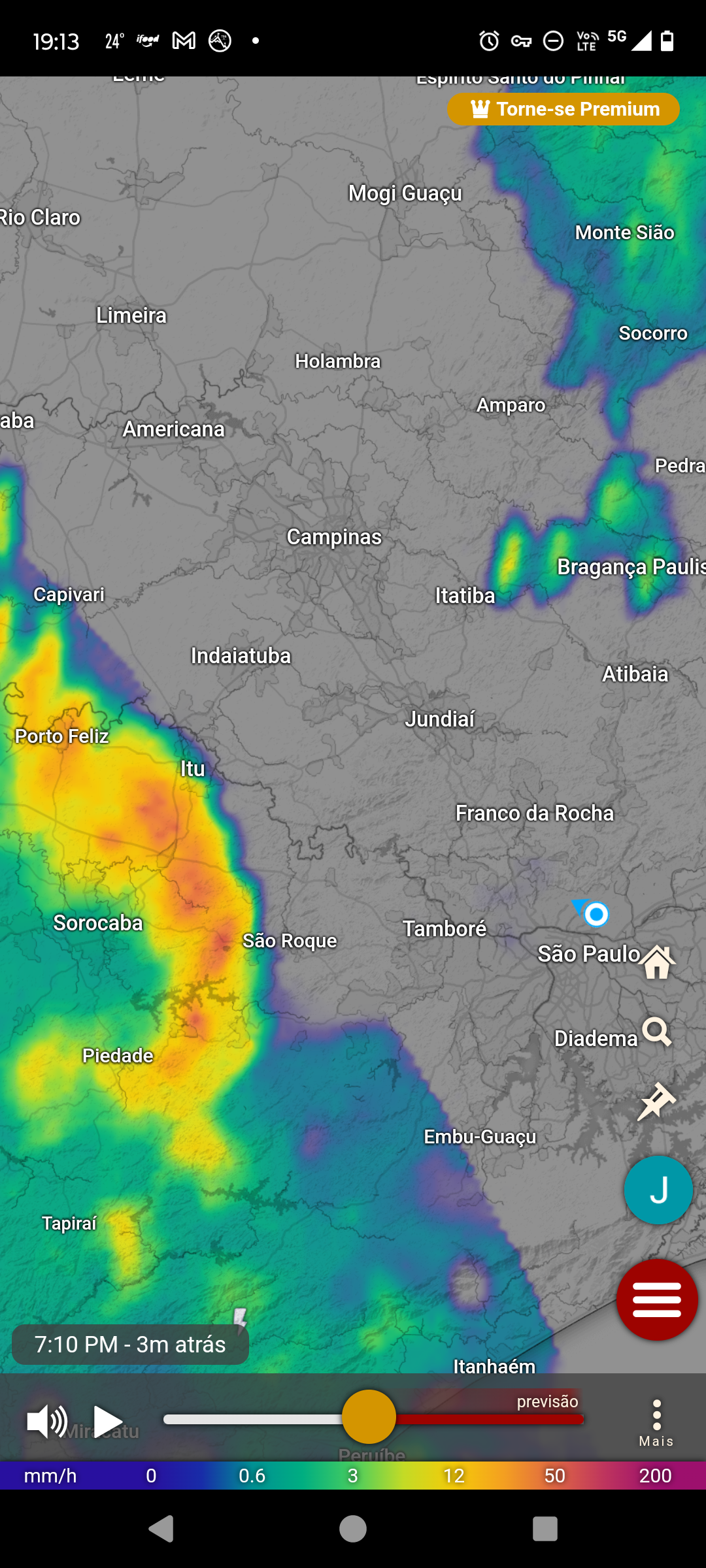Tap the Torne-se Premium button
The width and height of the screenshot is (706, 1568).
(563, 109)
